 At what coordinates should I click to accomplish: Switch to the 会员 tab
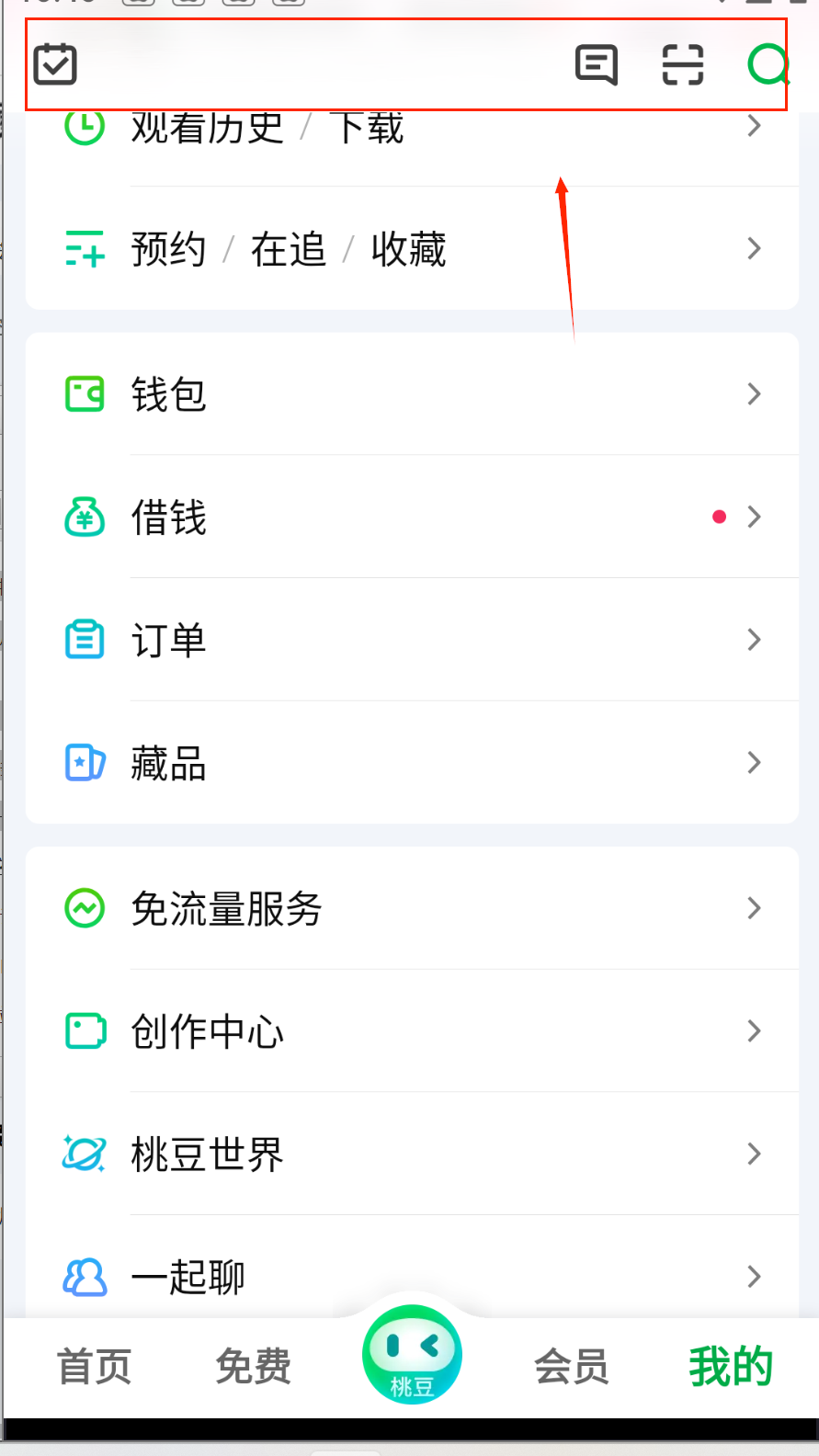[x=571, y=1367]
